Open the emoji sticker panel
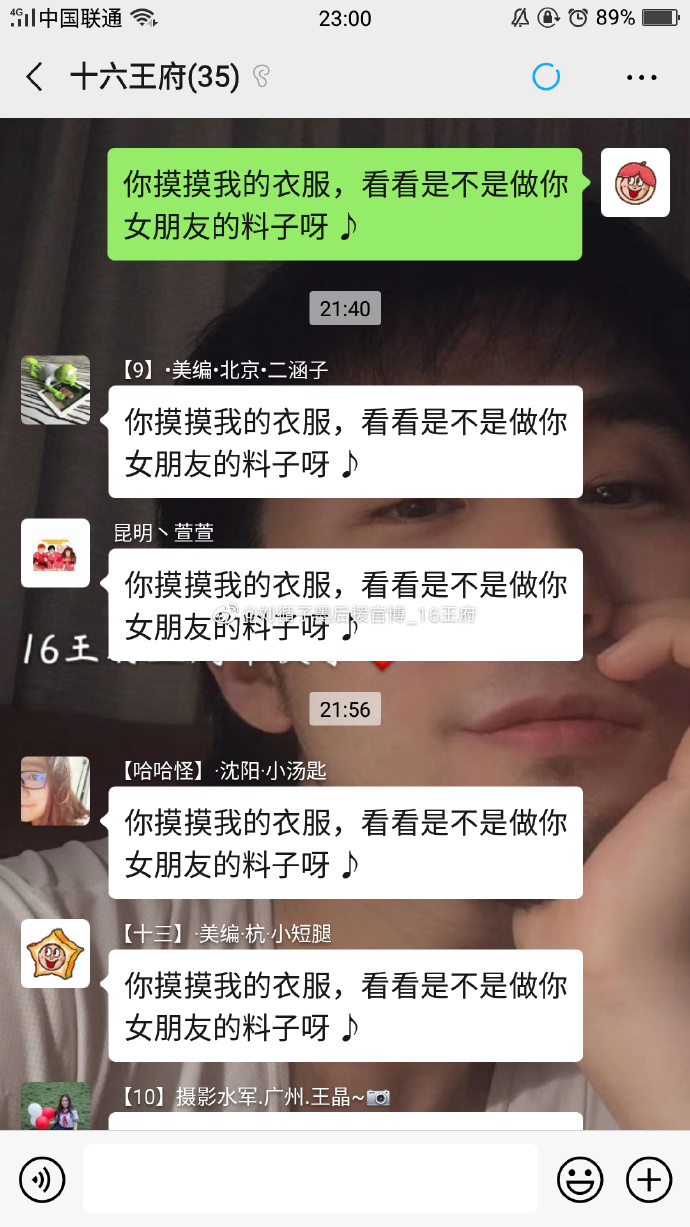This screenshot has width=690, height=1227. [x=580, y=1180]
